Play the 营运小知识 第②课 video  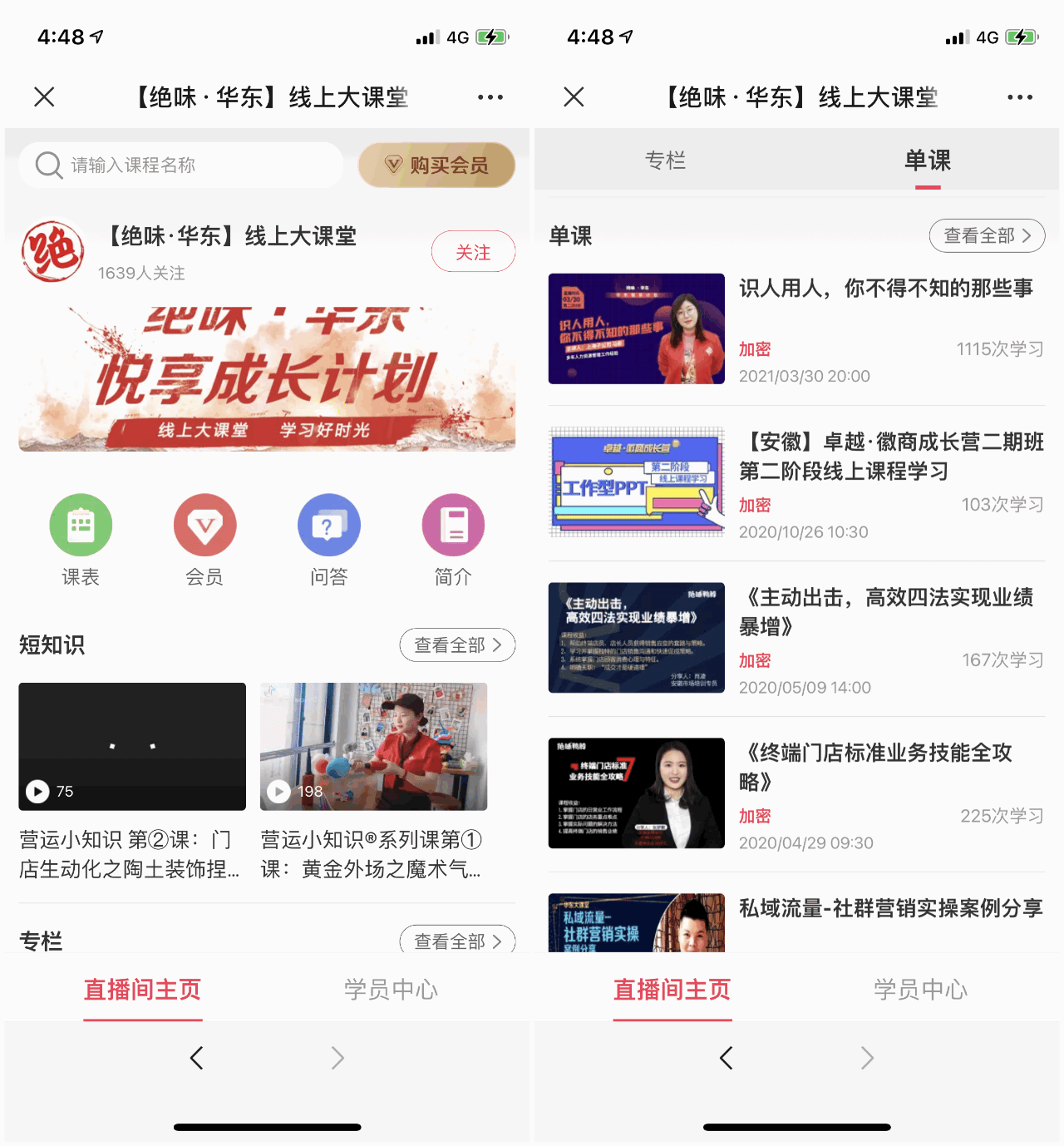click(x=131, y=746)
